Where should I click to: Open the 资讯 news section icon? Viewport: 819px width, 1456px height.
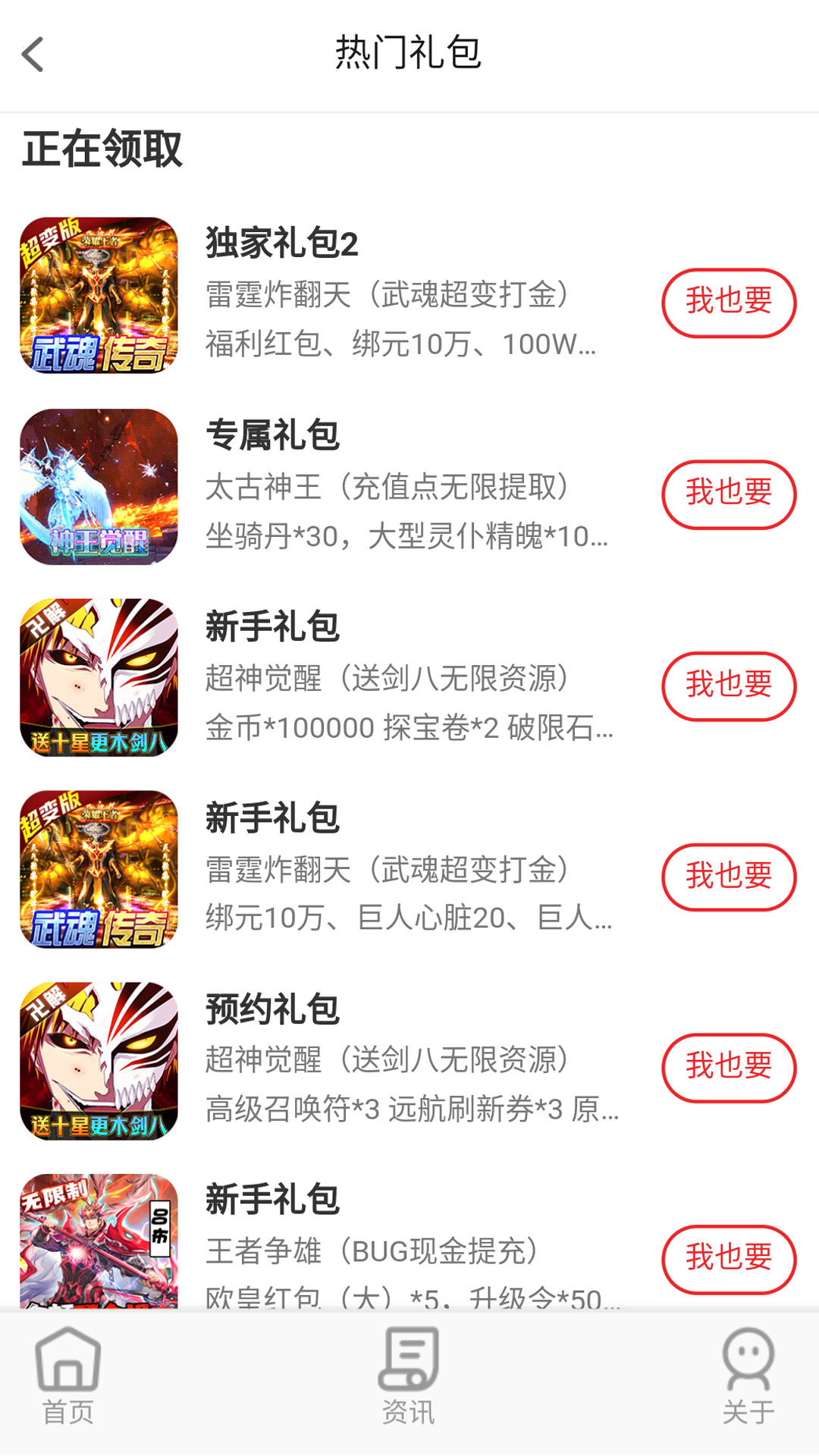click(409, 1365)
